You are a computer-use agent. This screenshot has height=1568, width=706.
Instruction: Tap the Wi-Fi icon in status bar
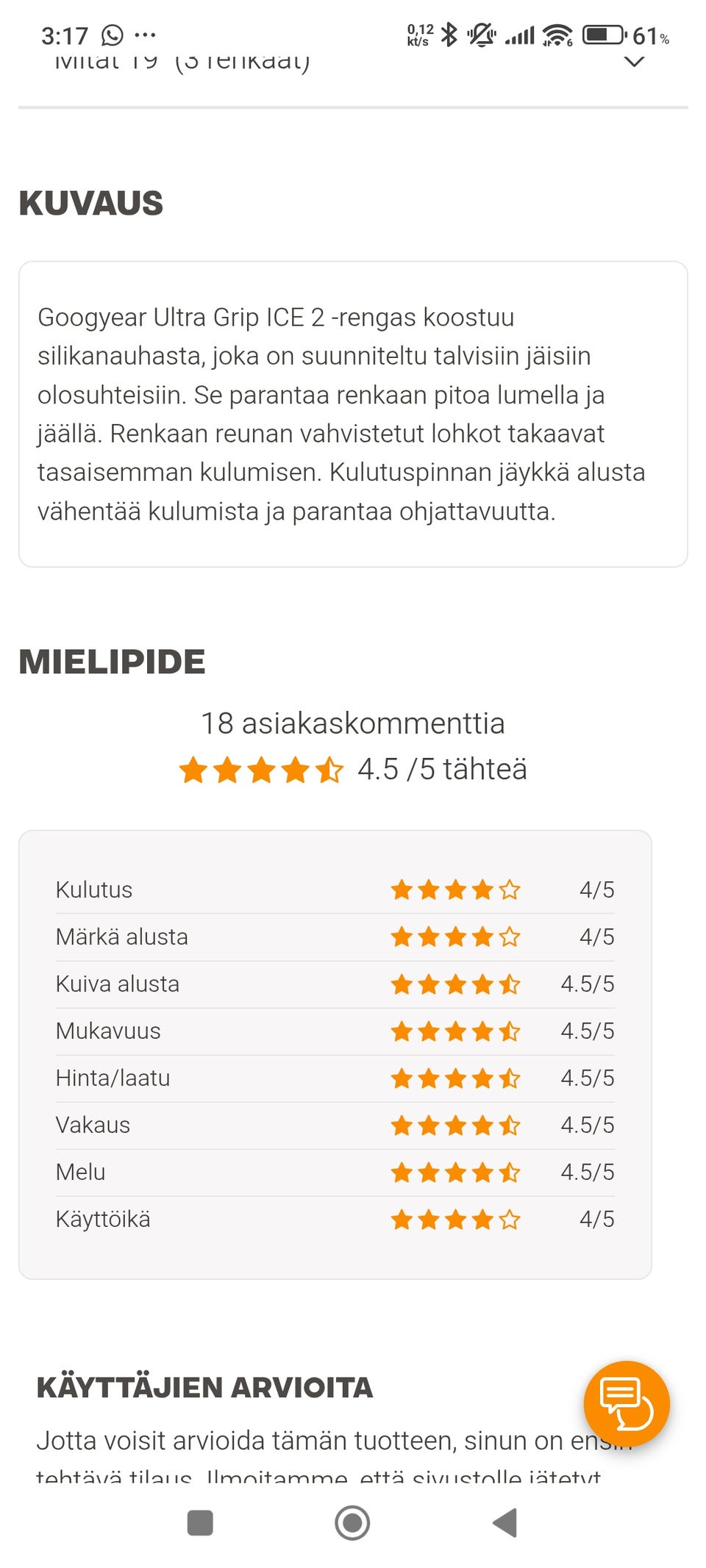click(x=559, y=34)
